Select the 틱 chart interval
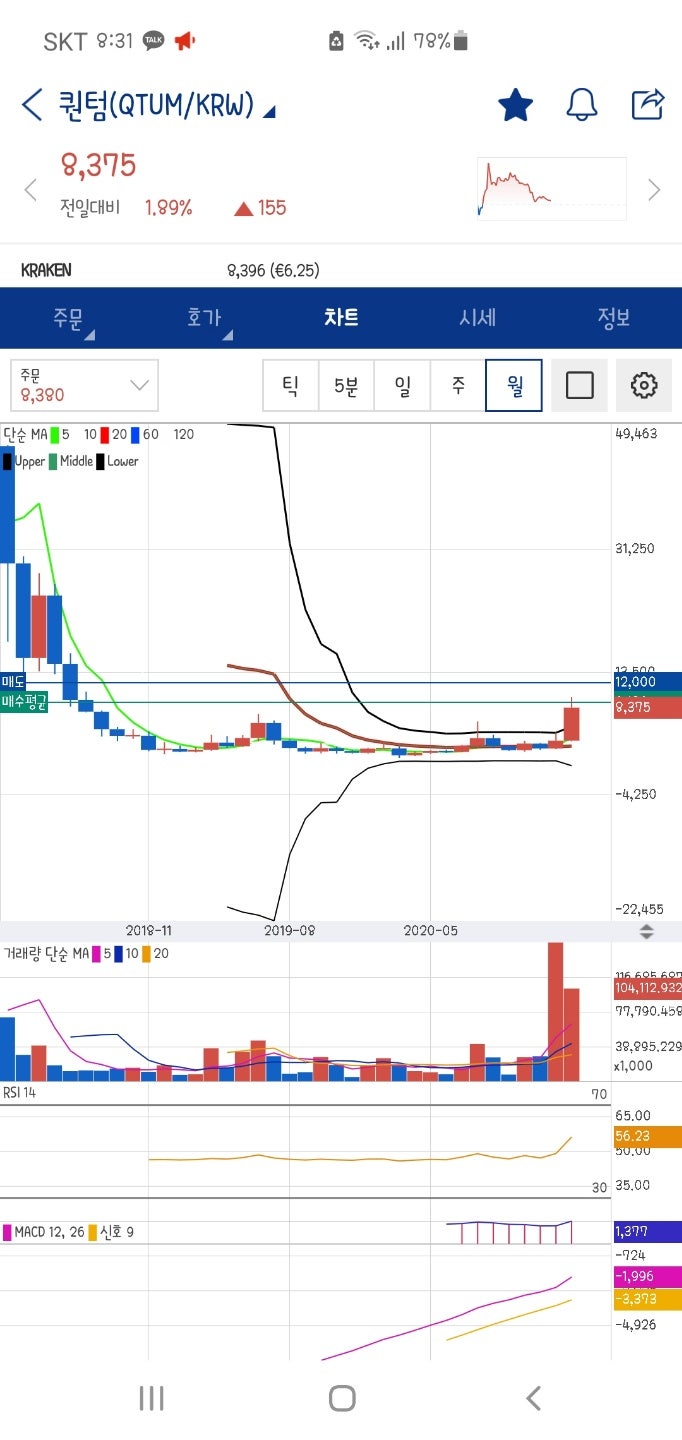Viewport: 682px width, 1440px height. [291, 386]
